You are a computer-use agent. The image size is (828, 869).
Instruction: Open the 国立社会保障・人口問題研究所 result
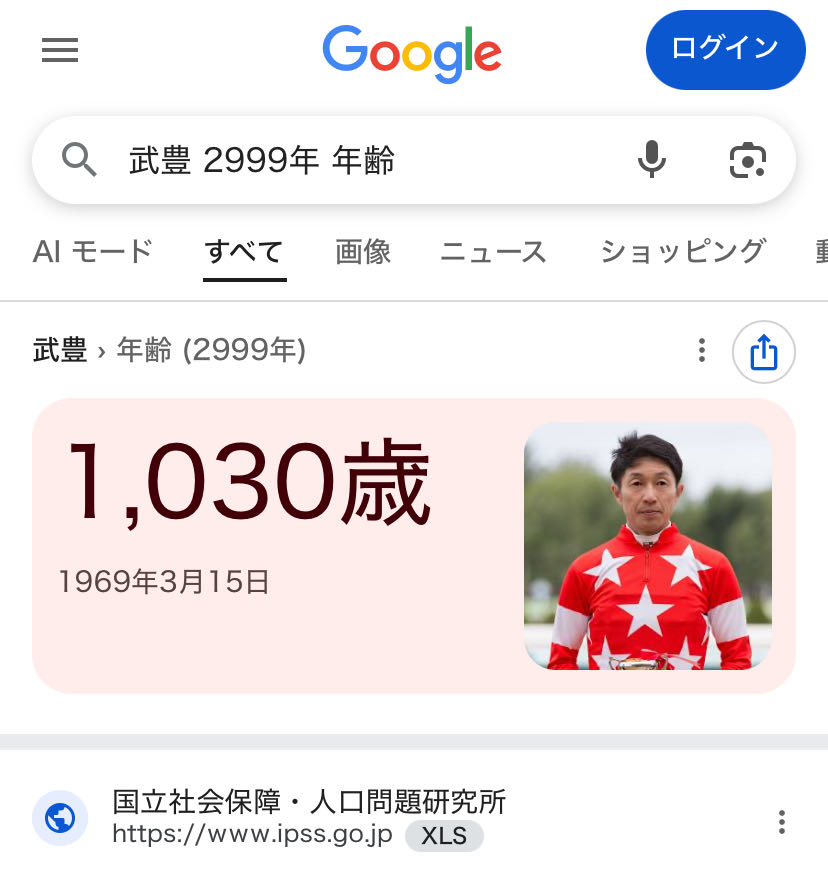click(309, 802)
